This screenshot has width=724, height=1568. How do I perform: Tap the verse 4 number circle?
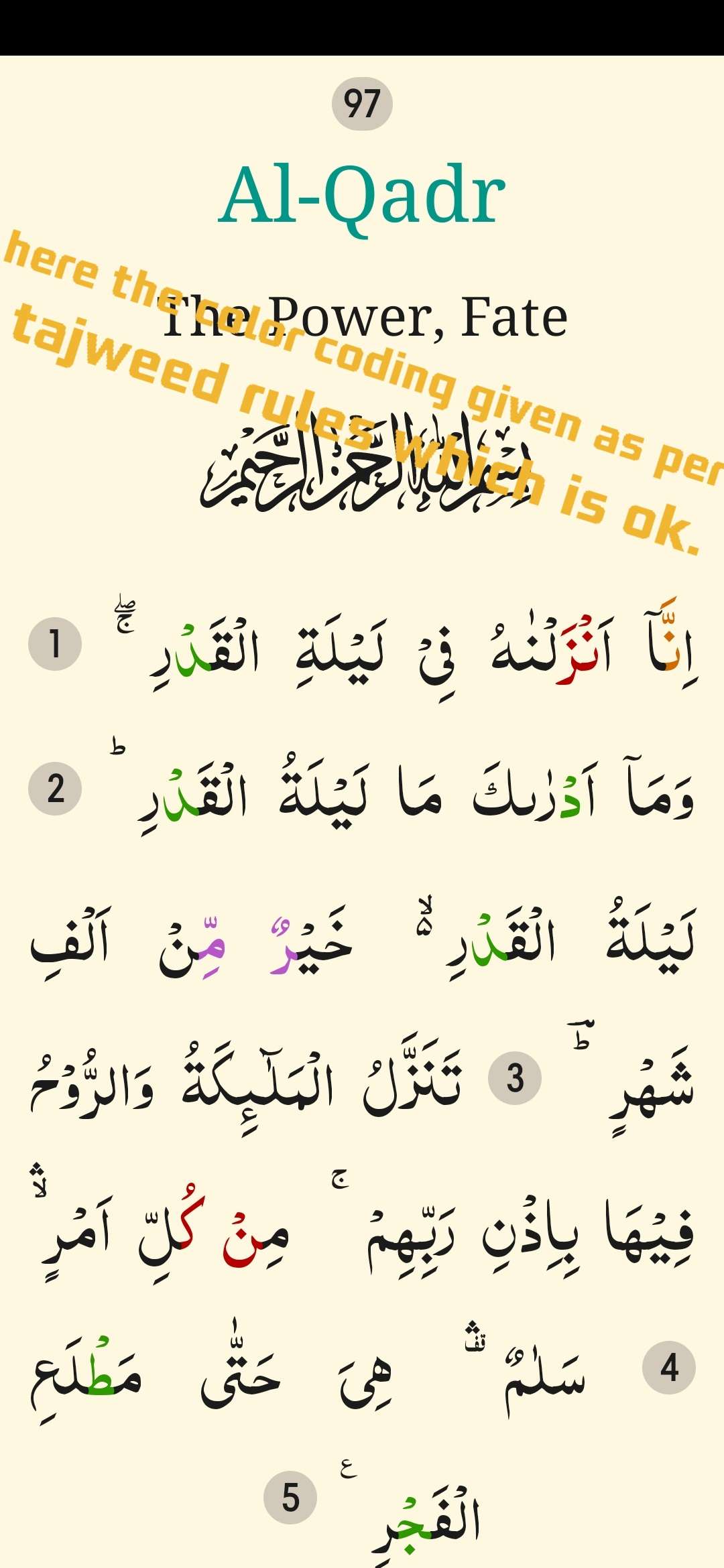[x=668, y=1368]
